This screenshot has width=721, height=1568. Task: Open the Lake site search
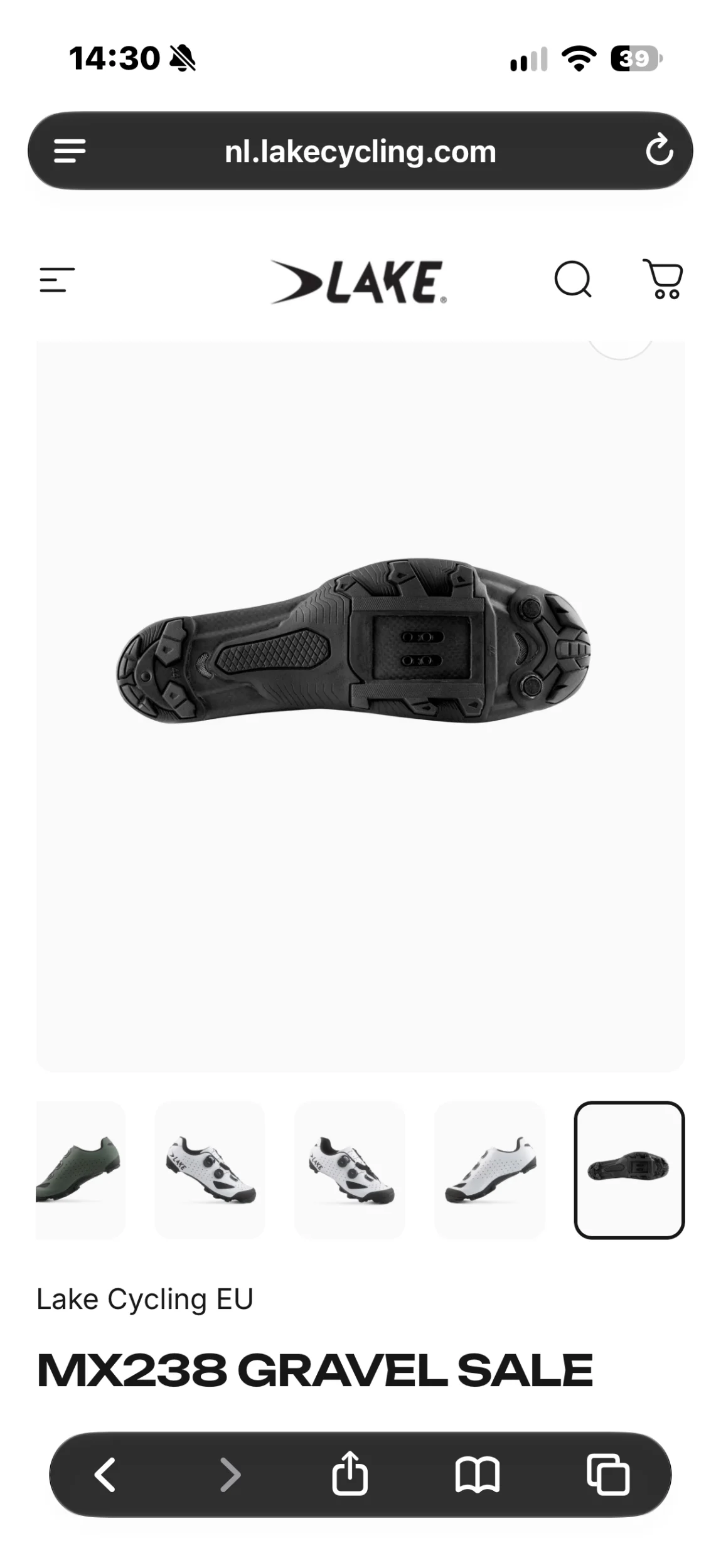[x=573, y=279]
